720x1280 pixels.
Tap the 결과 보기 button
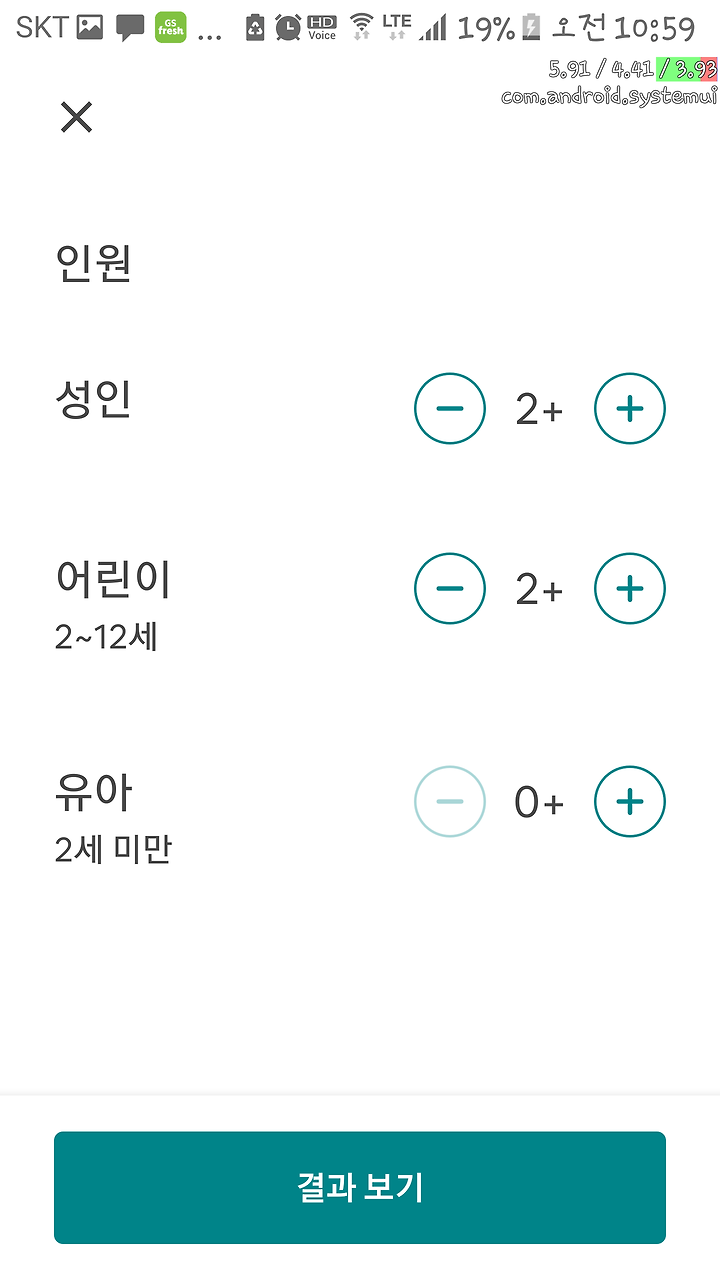click(x=360, y=1187)
